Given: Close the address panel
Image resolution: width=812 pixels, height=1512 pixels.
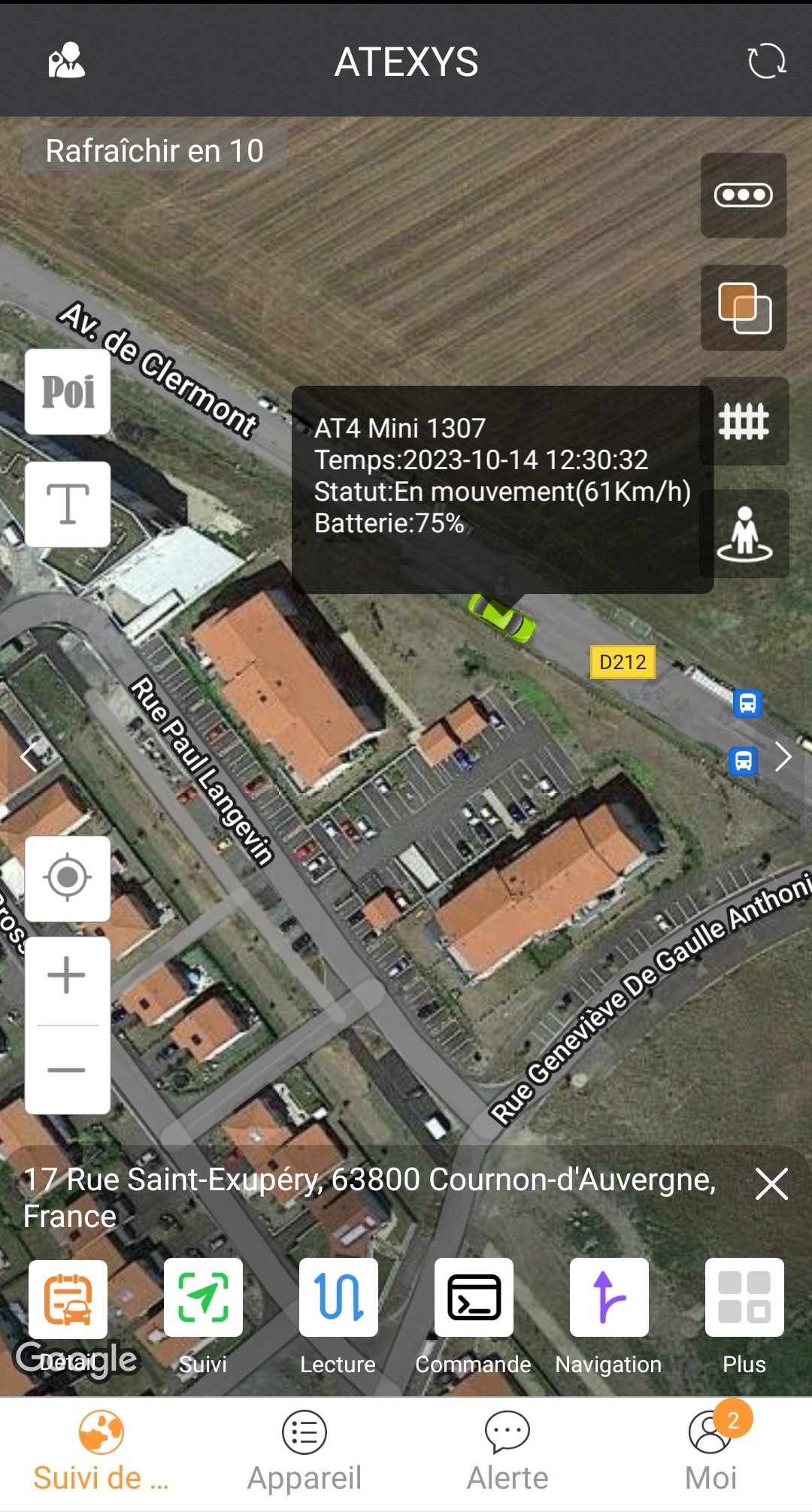Looking at the screenshot, I should tap(771, 1183).
